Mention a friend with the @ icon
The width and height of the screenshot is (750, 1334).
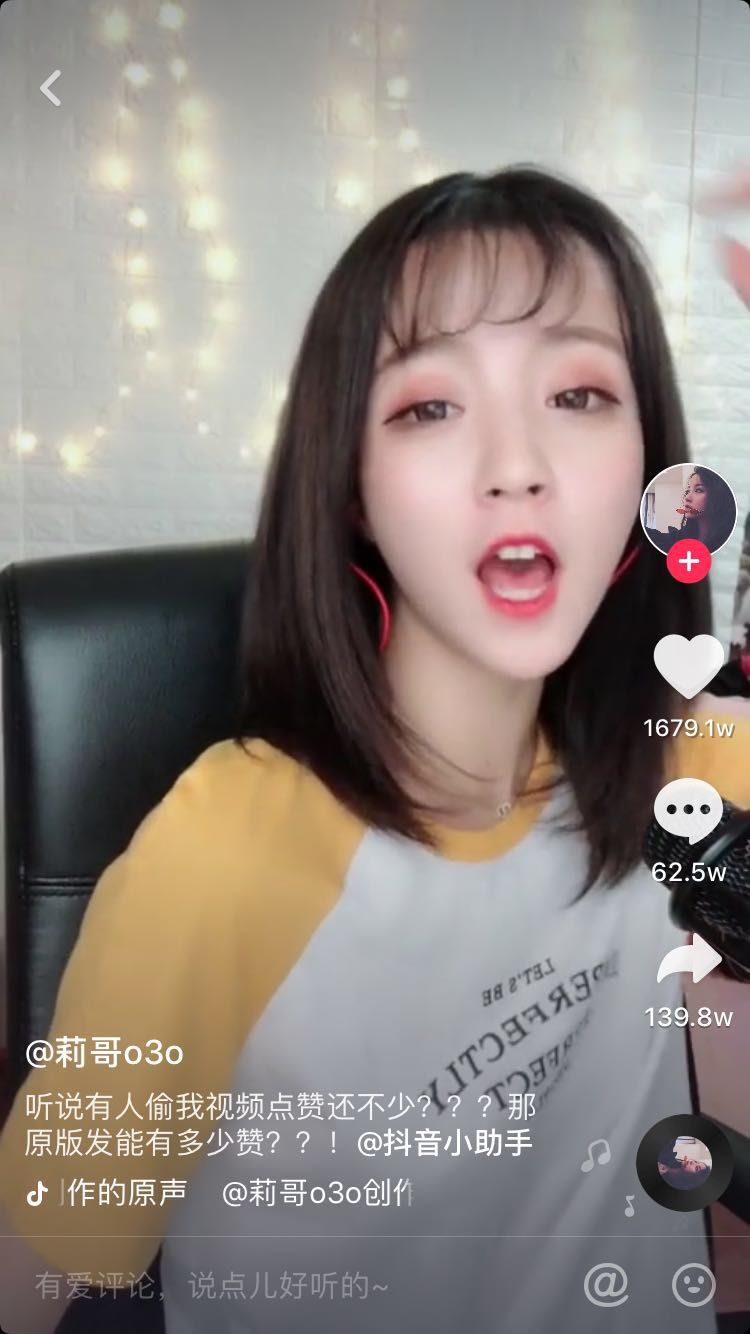click(x=605, y=1284)
